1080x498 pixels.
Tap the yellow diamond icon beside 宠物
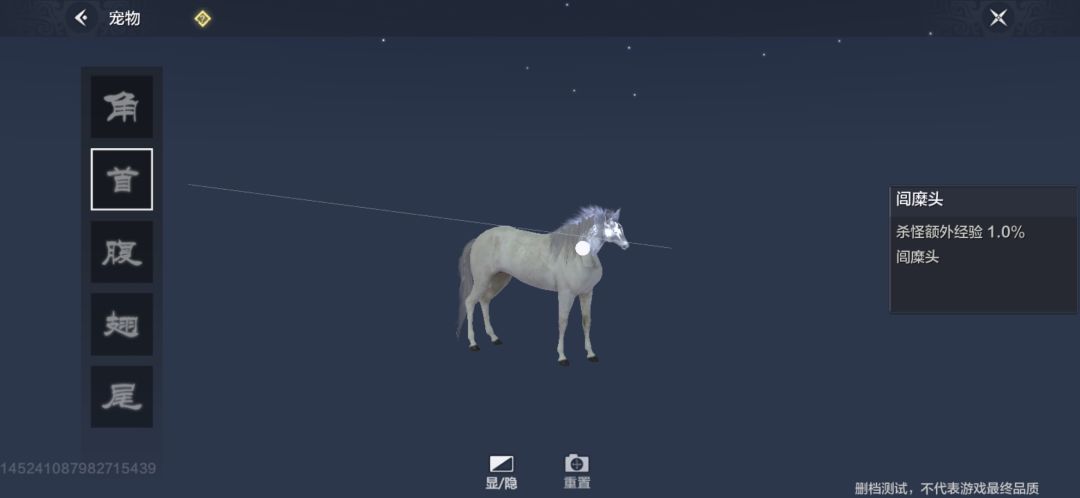click(x=202, y=19)
